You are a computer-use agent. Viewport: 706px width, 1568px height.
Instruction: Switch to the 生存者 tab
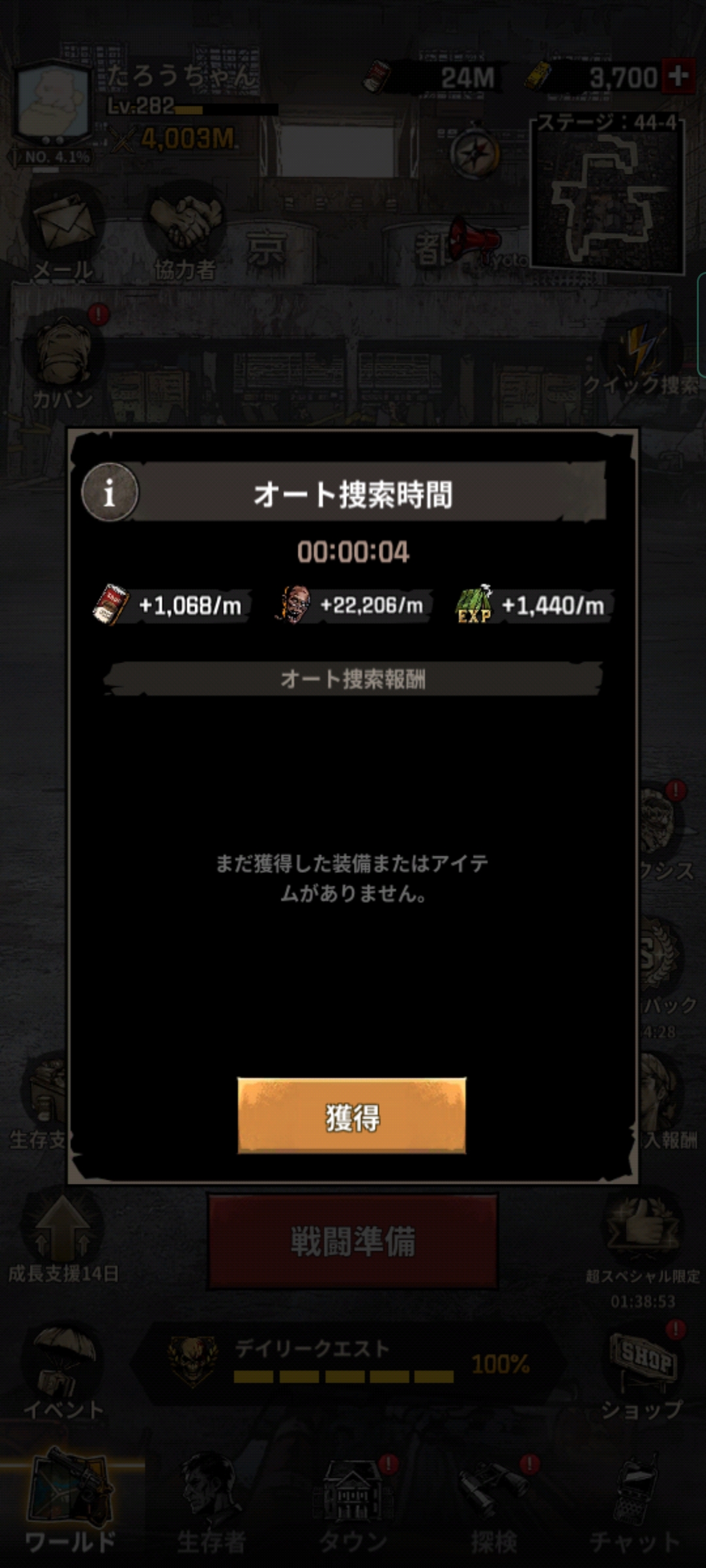210,1509
